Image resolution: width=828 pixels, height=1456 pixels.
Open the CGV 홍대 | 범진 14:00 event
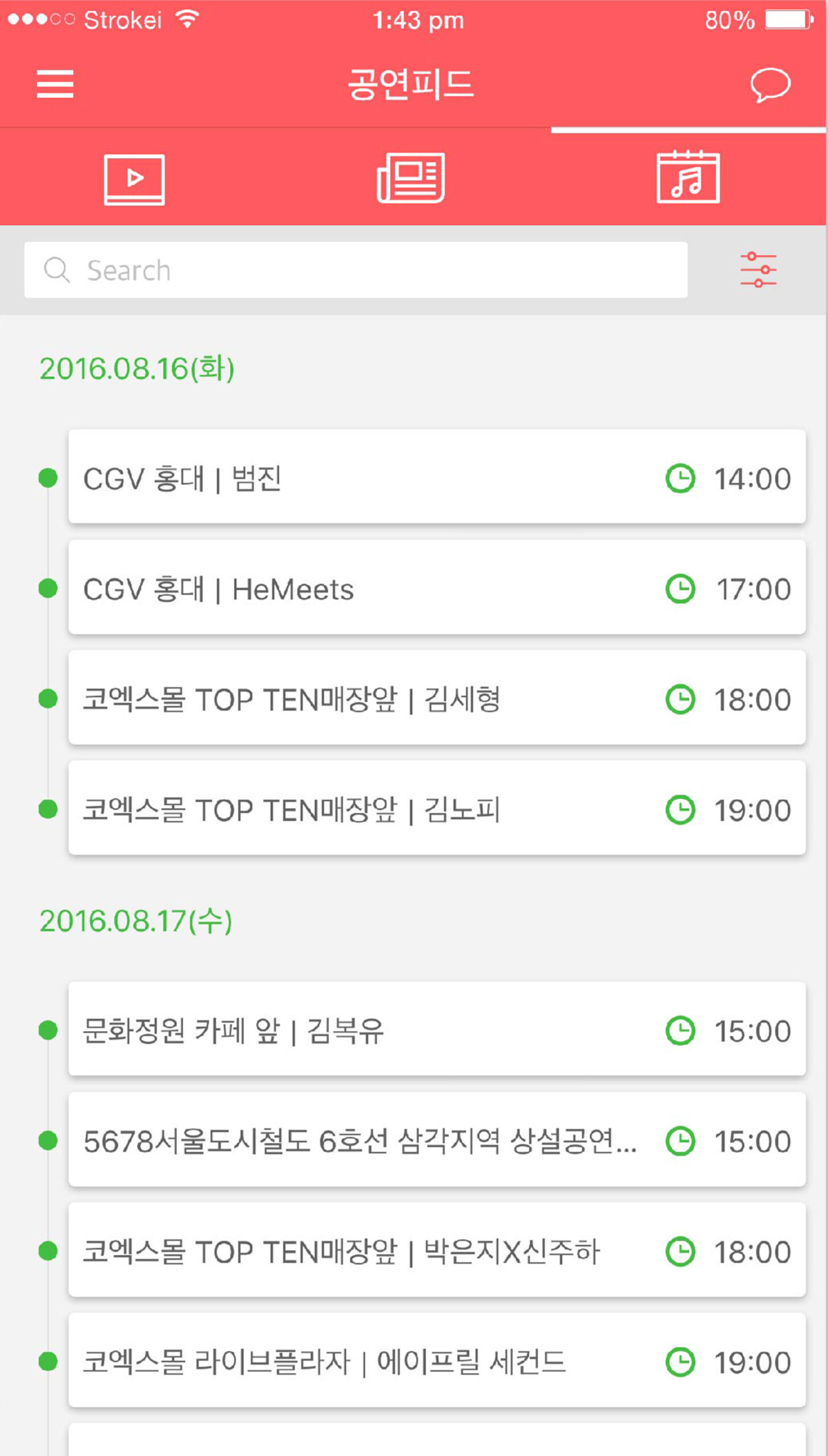pos(436,477)
